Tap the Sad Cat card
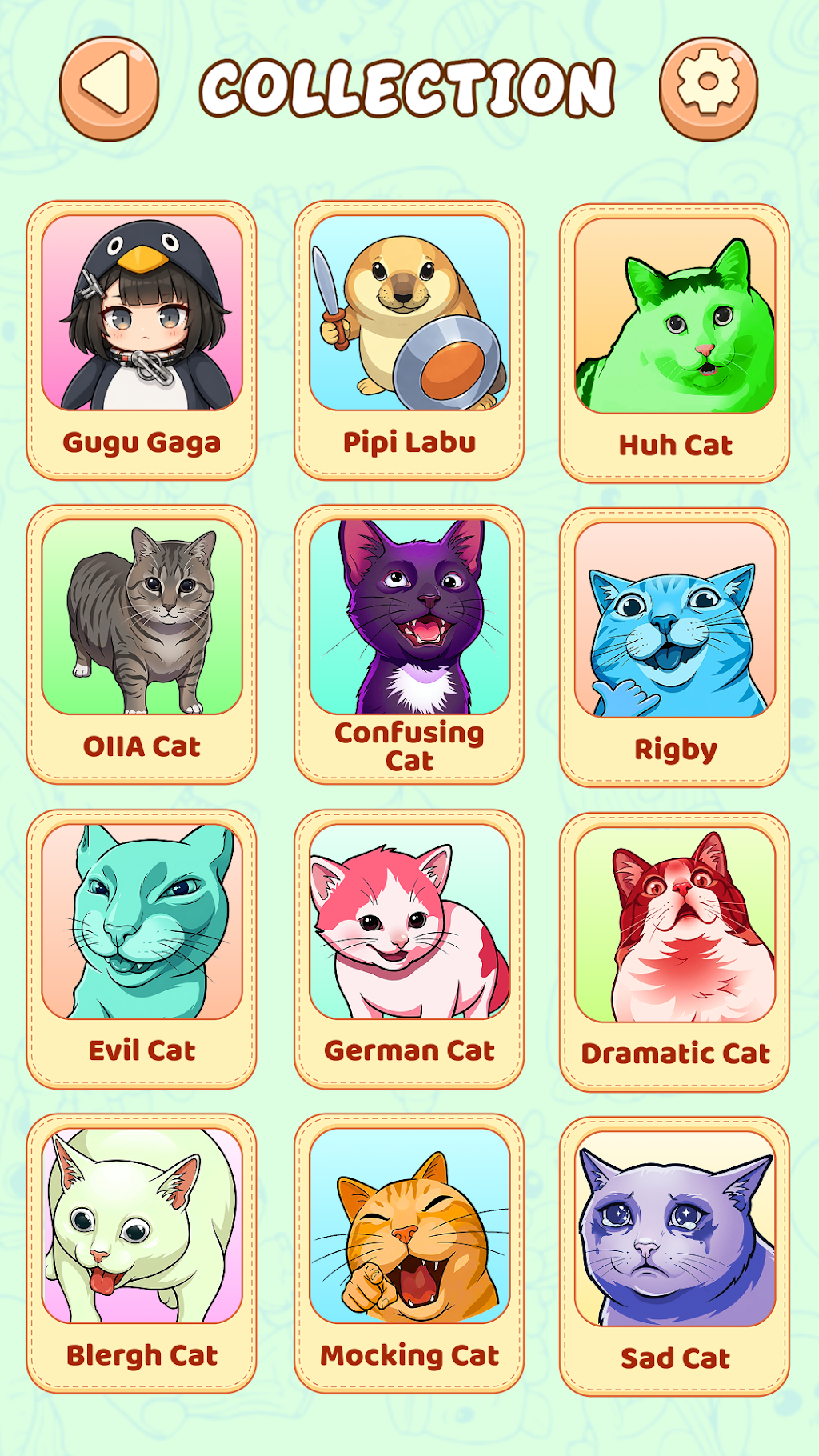 [675, 1257]
